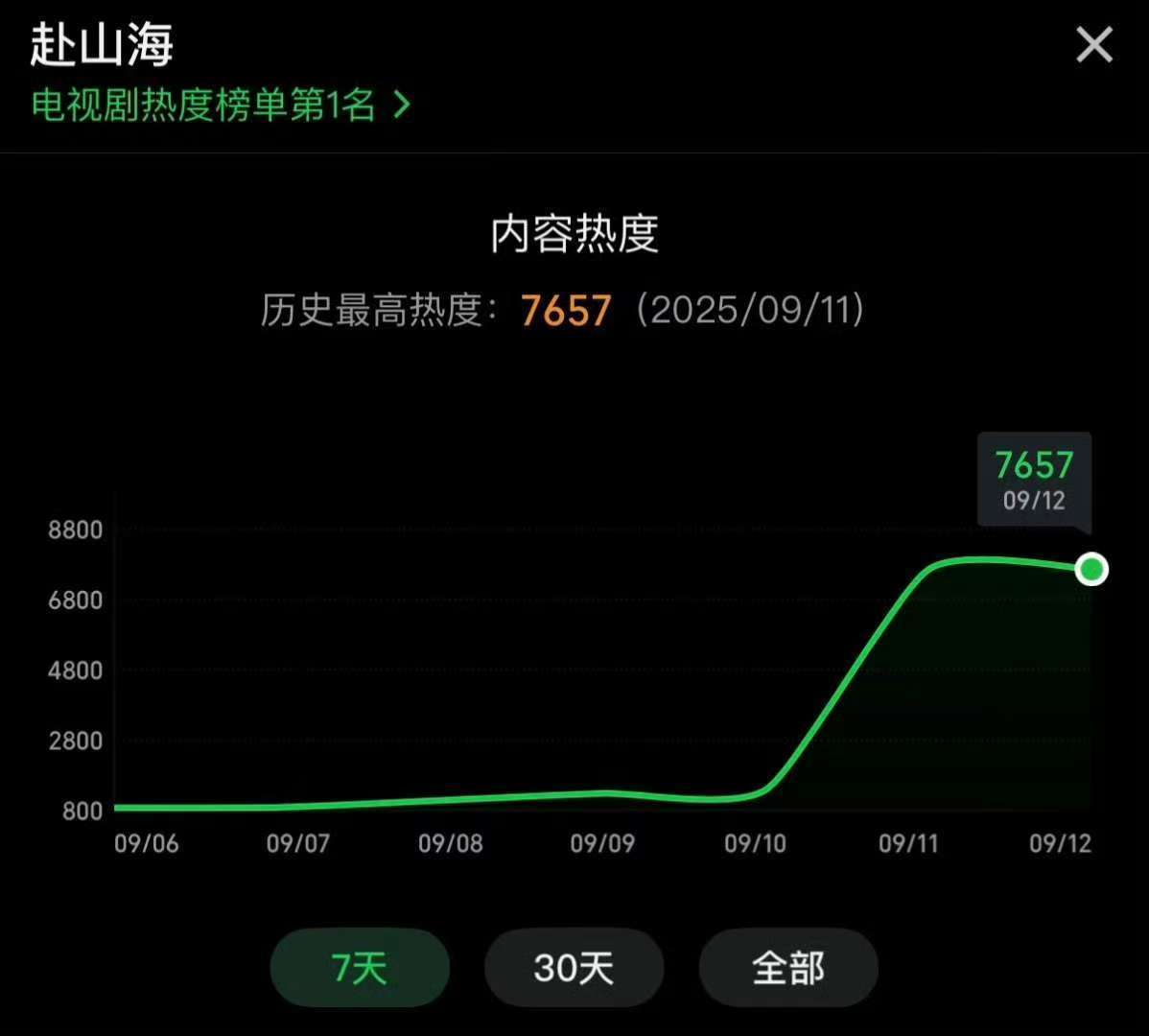Tap the 09/12 data point on chart
This screenshot has width=1149, height=1036.
coord(1090,570)
